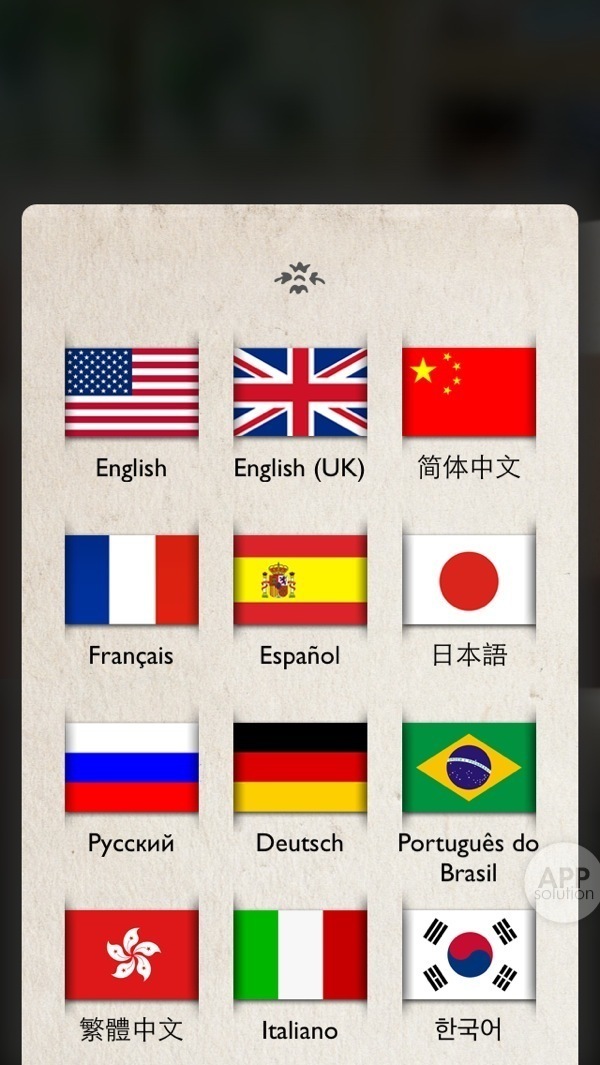
Task: Set language to Deutsch
Action: (299, 768)
